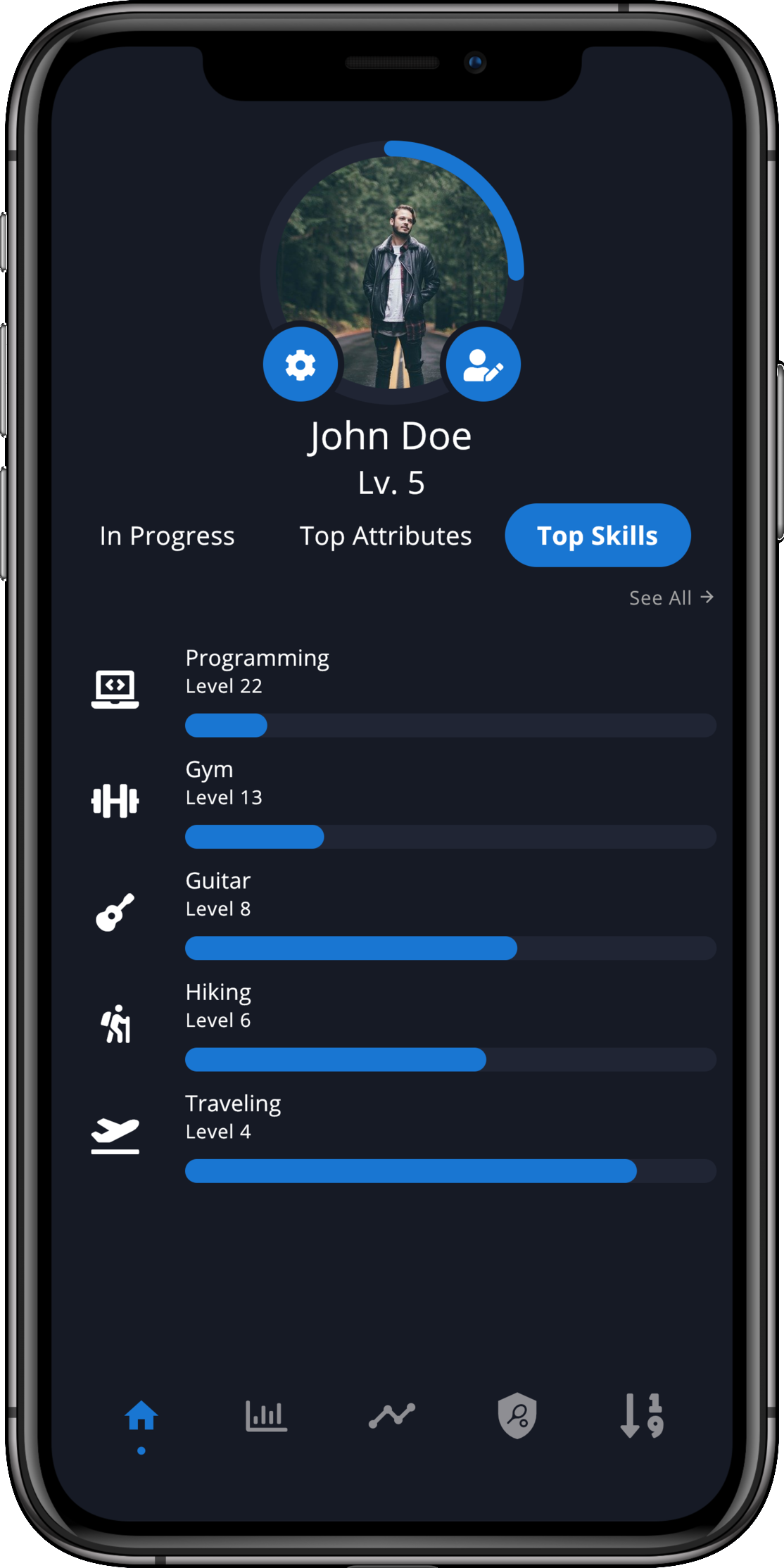Open bar chart stats tab

point(266,1415)
